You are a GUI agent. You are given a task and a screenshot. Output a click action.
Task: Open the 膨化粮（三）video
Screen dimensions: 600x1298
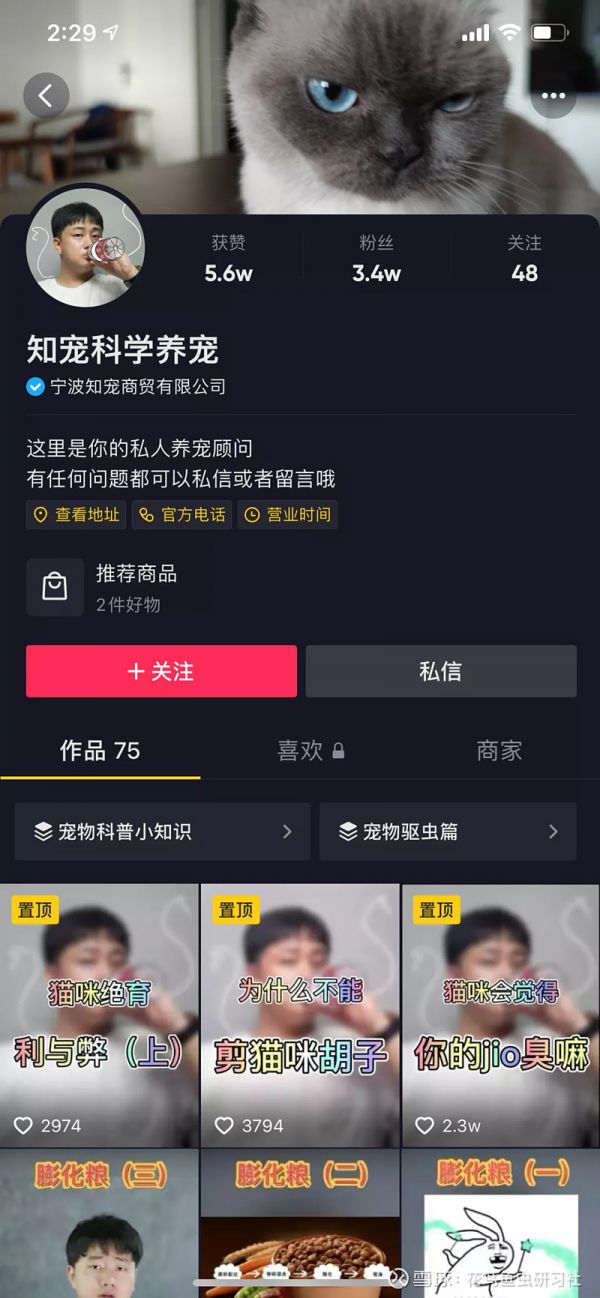(99, 1222)
